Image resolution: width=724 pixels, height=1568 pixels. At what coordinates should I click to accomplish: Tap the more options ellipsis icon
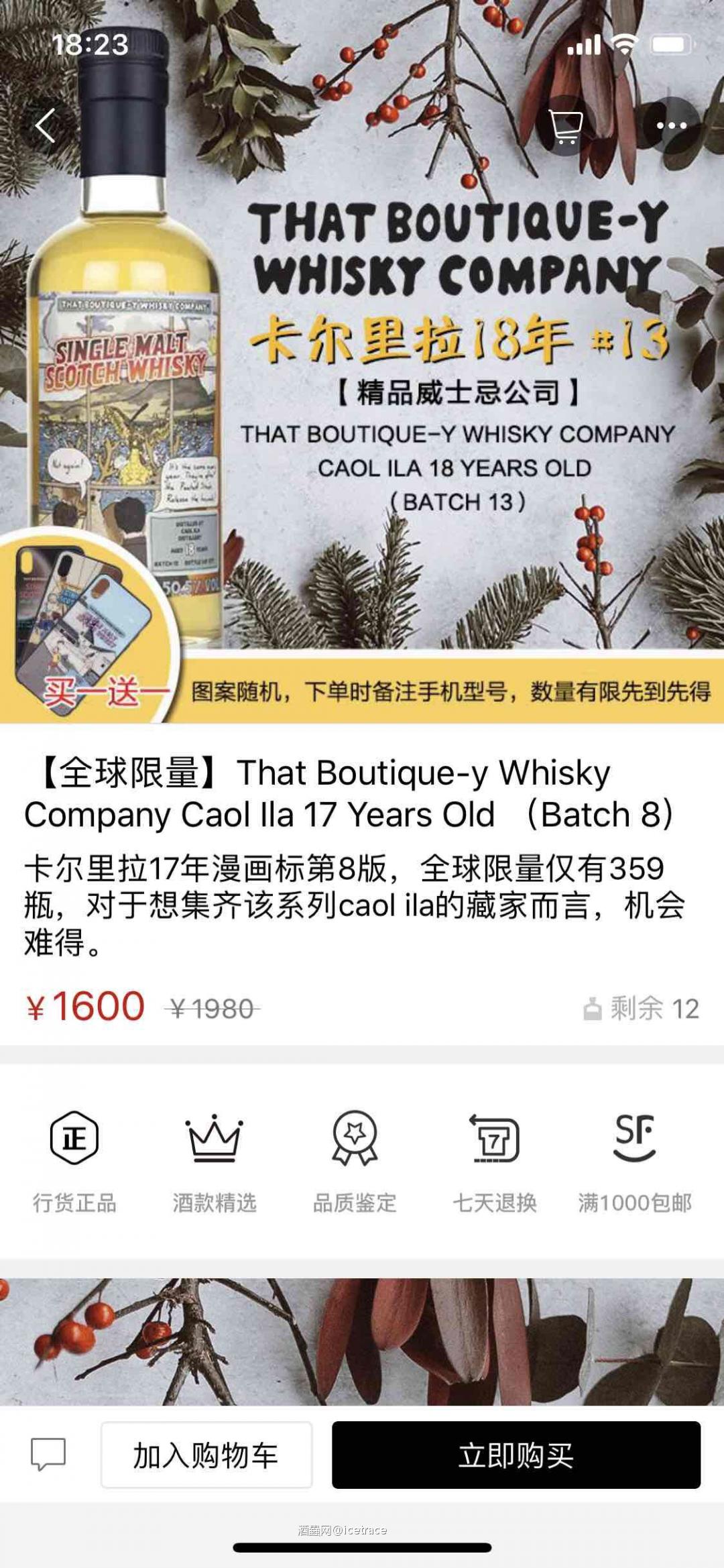tap(670, 126)
